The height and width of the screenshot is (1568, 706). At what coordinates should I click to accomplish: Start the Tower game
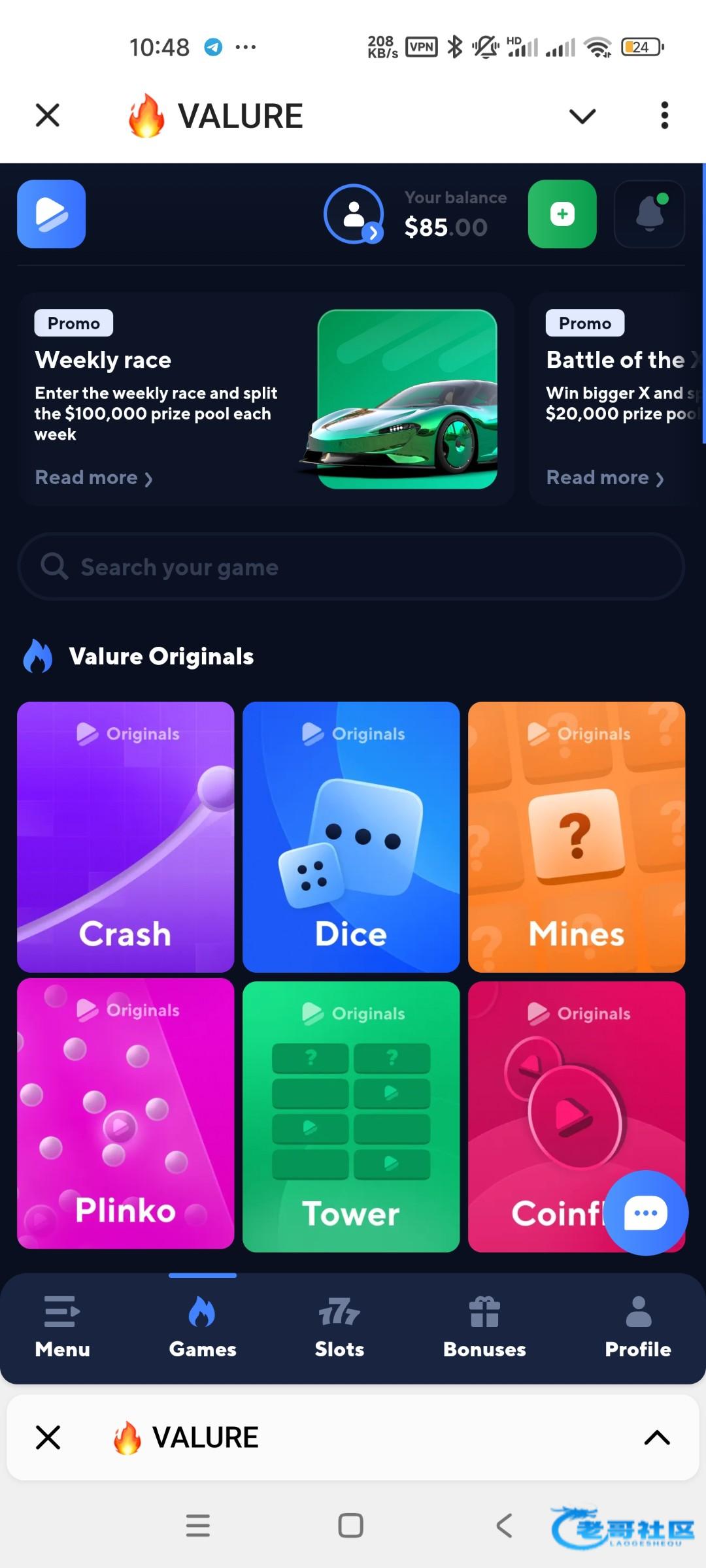pos(351,1116)
